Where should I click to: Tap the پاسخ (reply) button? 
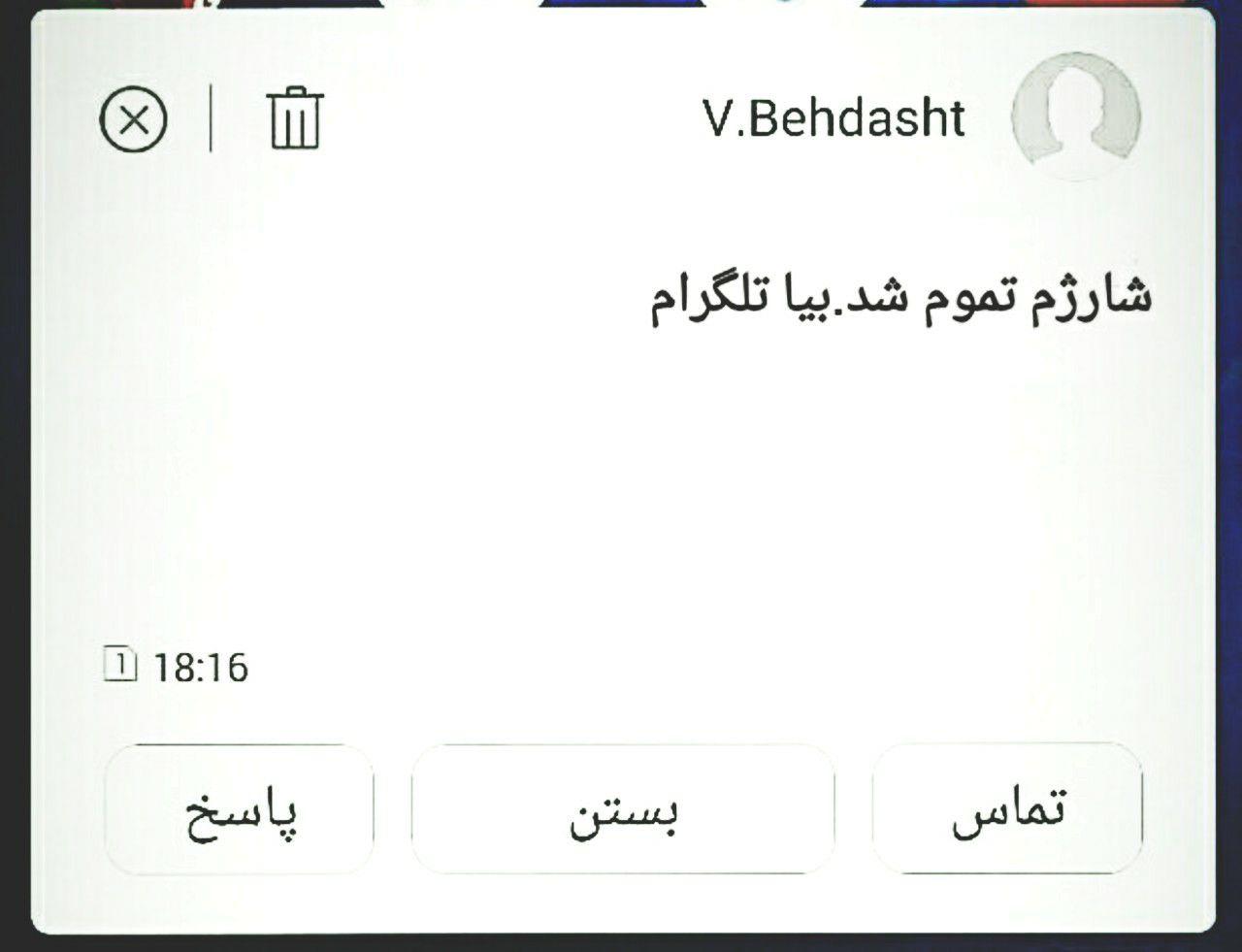[239, 809]
